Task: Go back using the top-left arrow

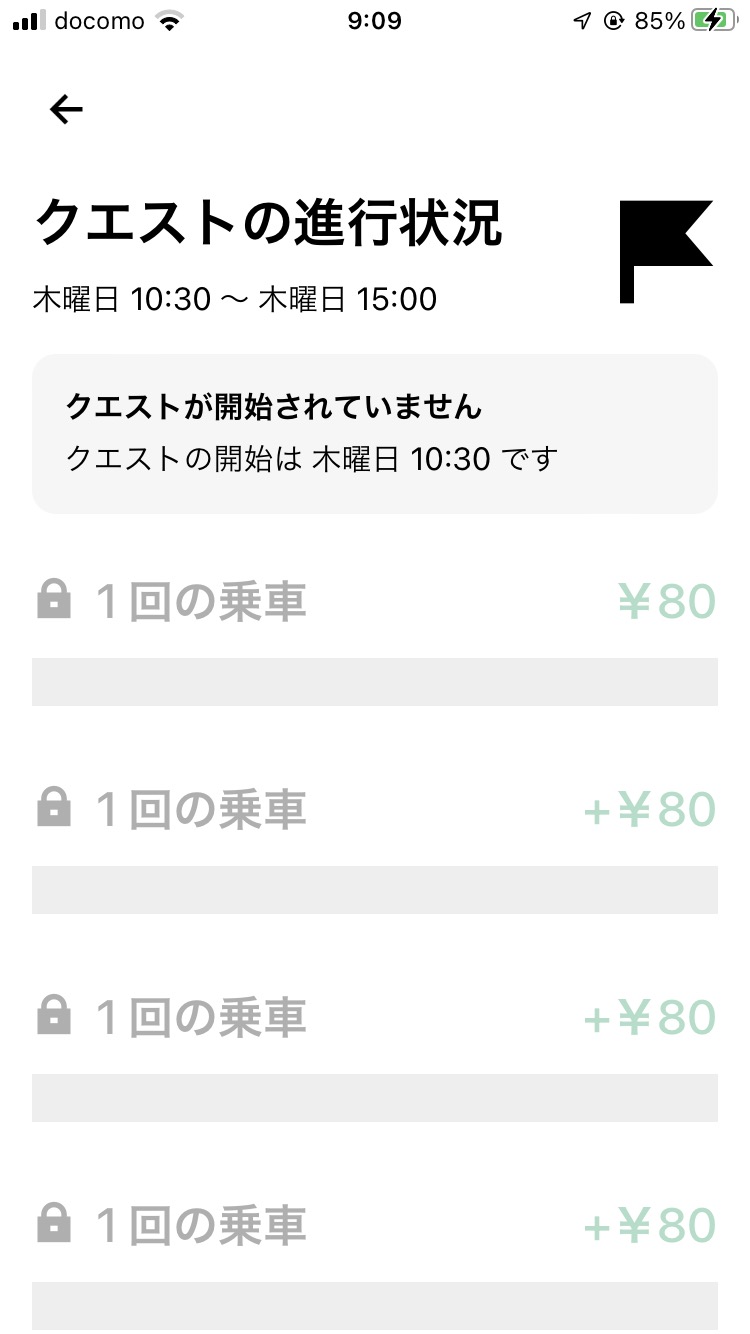Action: pyautogui.click(x=66, y=109)
